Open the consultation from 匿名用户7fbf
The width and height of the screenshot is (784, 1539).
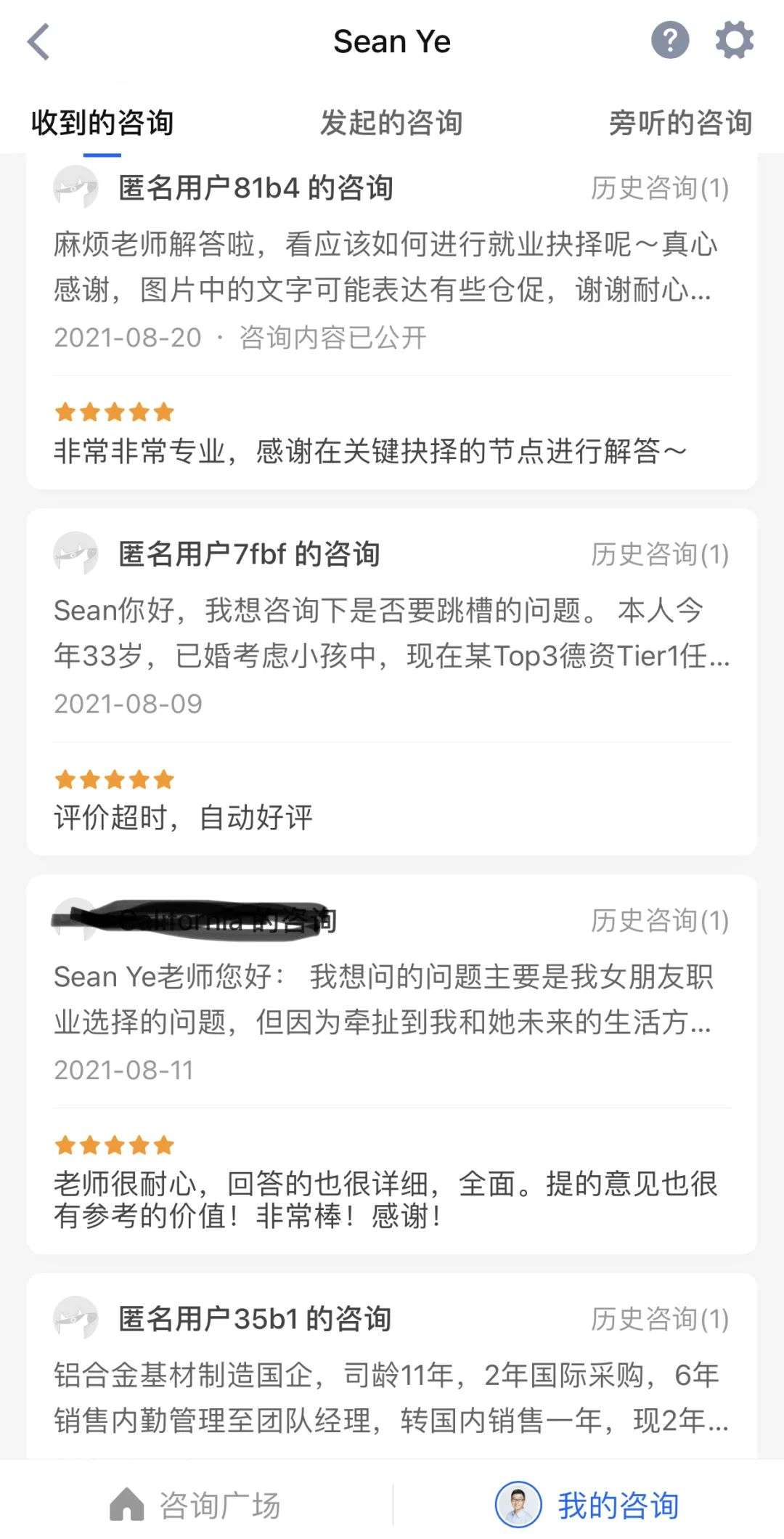tap(385, 633)
